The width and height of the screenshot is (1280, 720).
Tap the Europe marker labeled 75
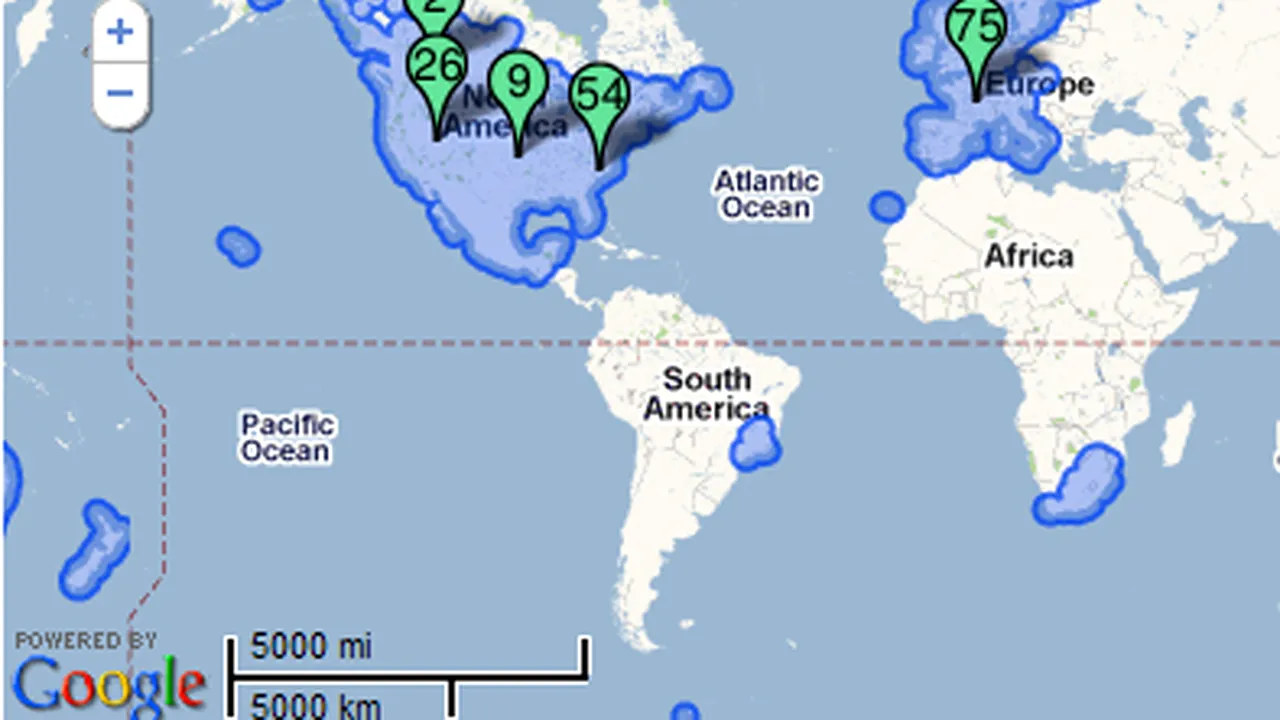coord(976,28)
